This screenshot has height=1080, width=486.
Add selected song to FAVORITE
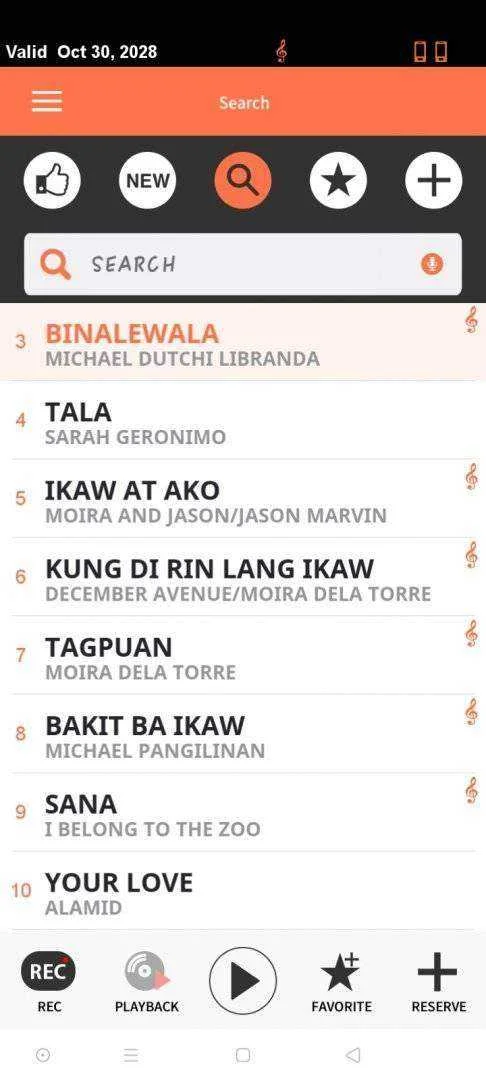(x=341, y=981)
